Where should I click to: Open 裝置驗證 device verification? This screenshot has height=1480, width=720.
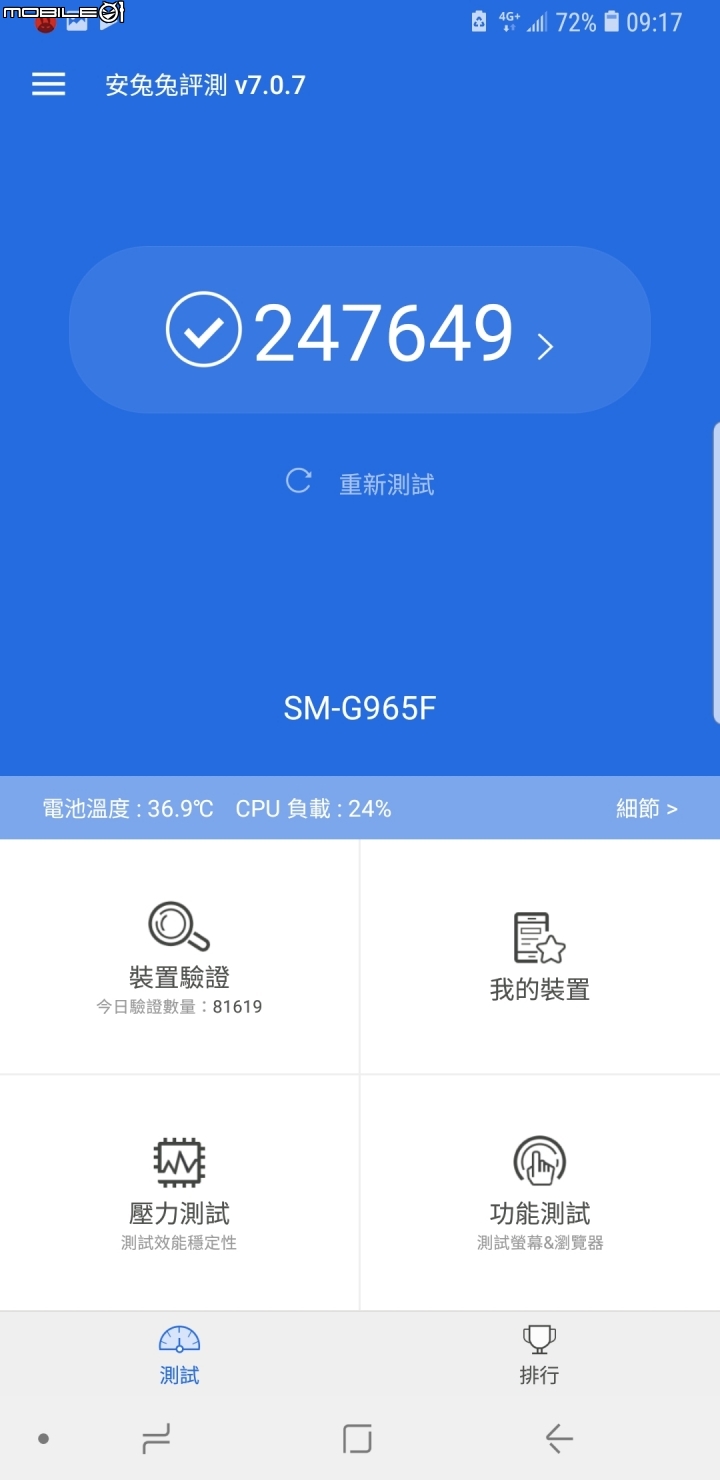[179, 957]
